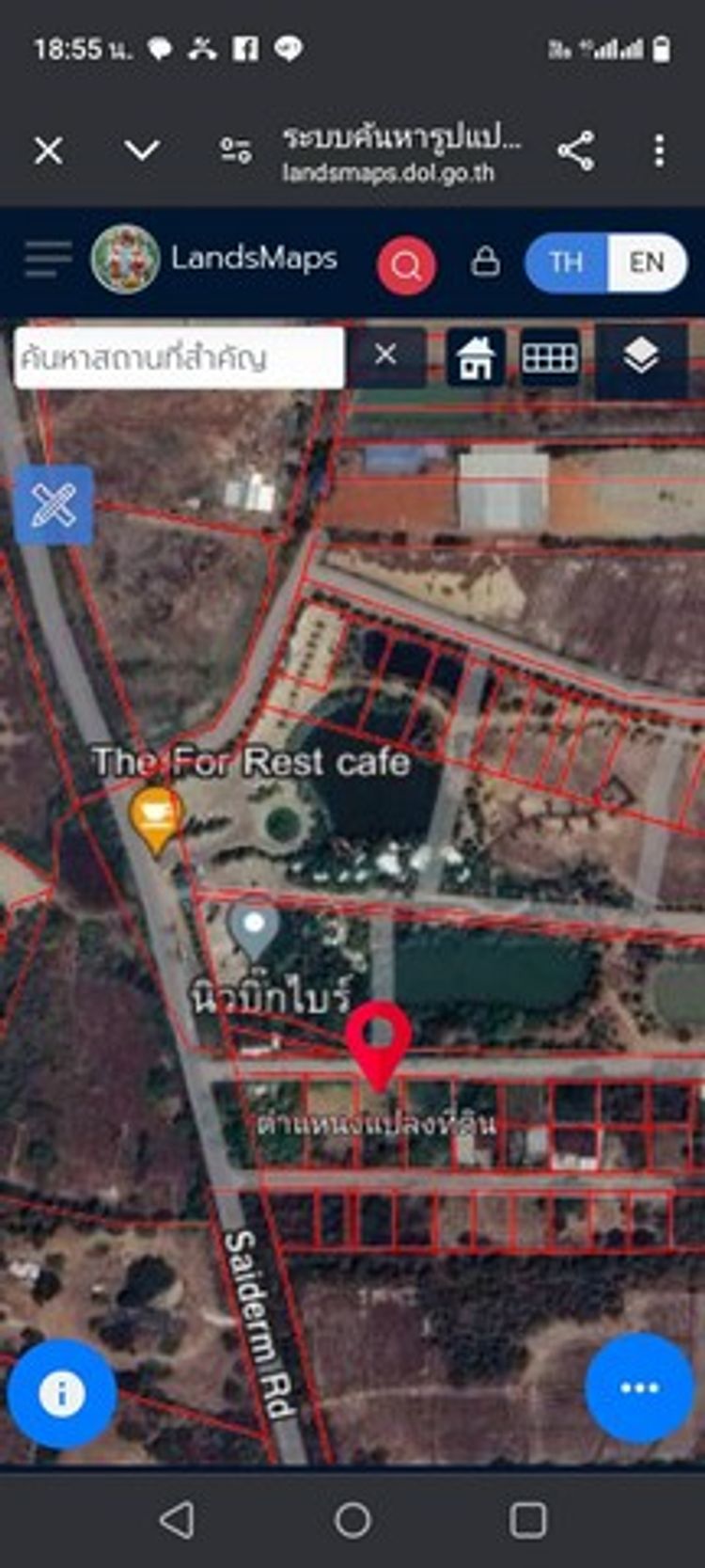Open the lock login icon
The width and height of the screenshot is (705, 1568).
[x=485, y=261]
